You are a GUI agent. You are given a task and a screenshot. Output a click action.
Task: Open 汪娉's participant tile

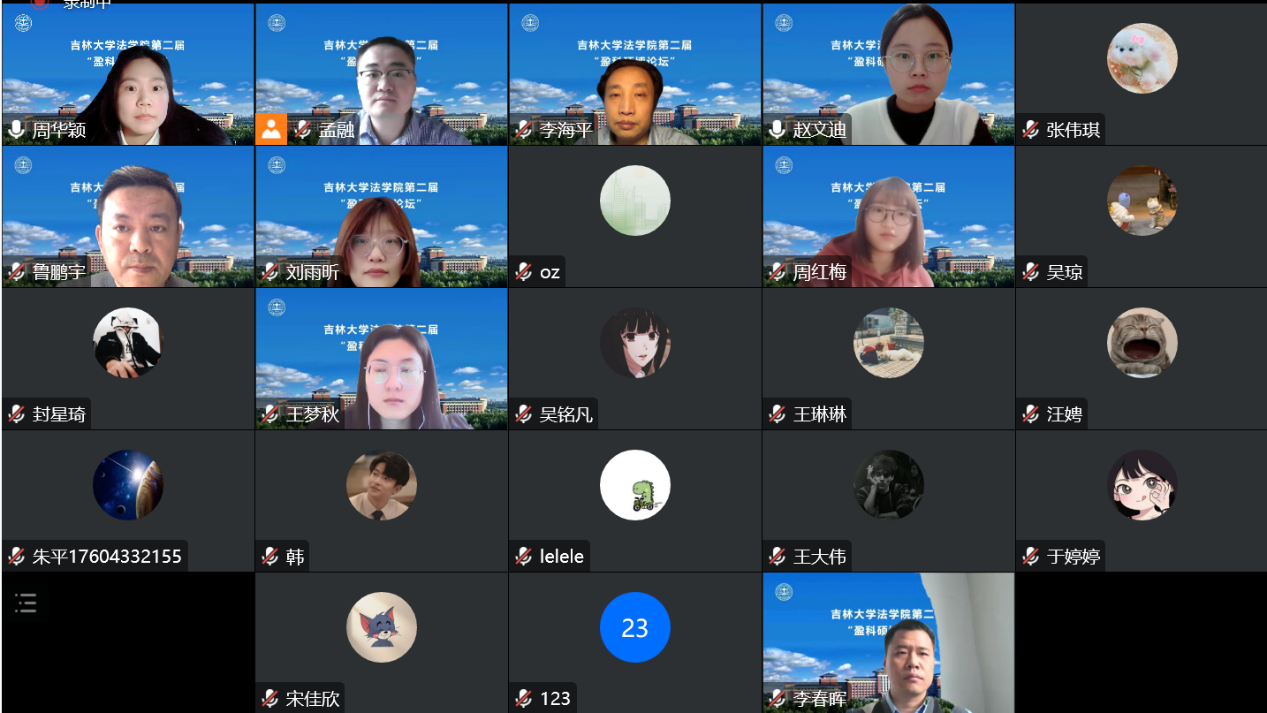pos(1141,359)
